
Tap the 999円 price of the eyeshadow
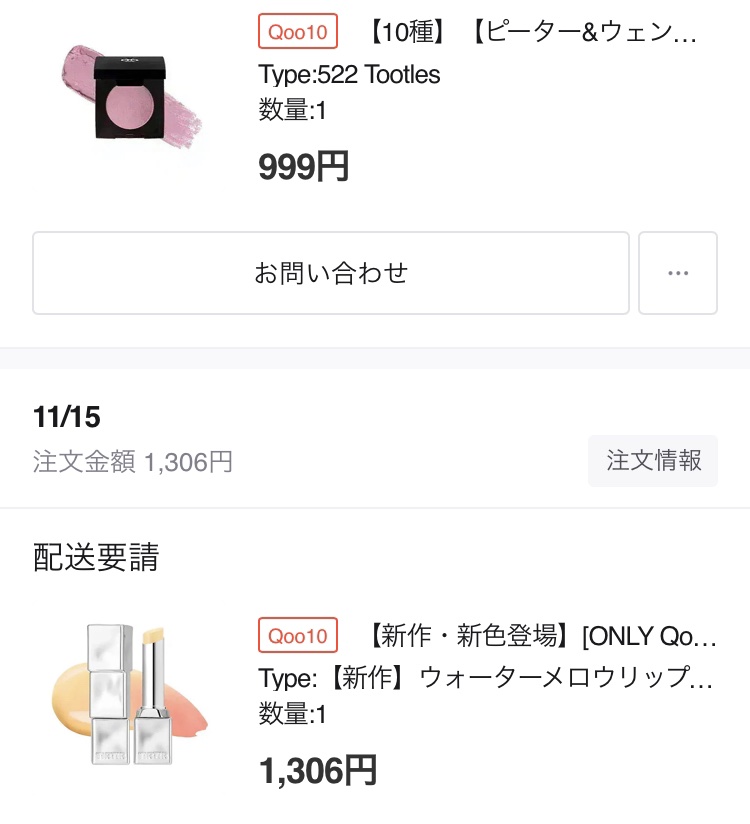point(302,165)
